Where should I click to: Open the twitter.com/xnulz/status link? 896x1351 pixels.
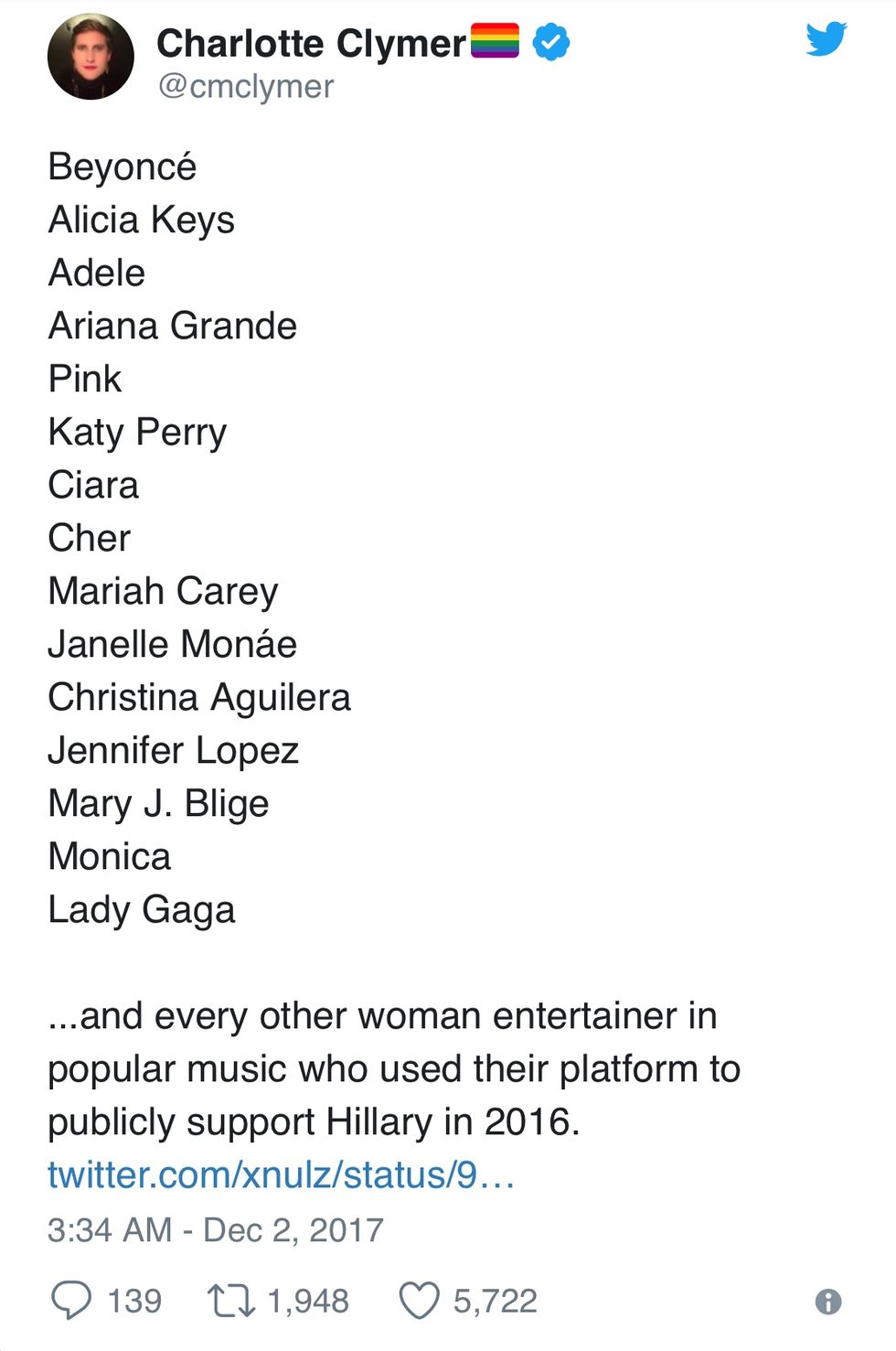click(281, 1175)
